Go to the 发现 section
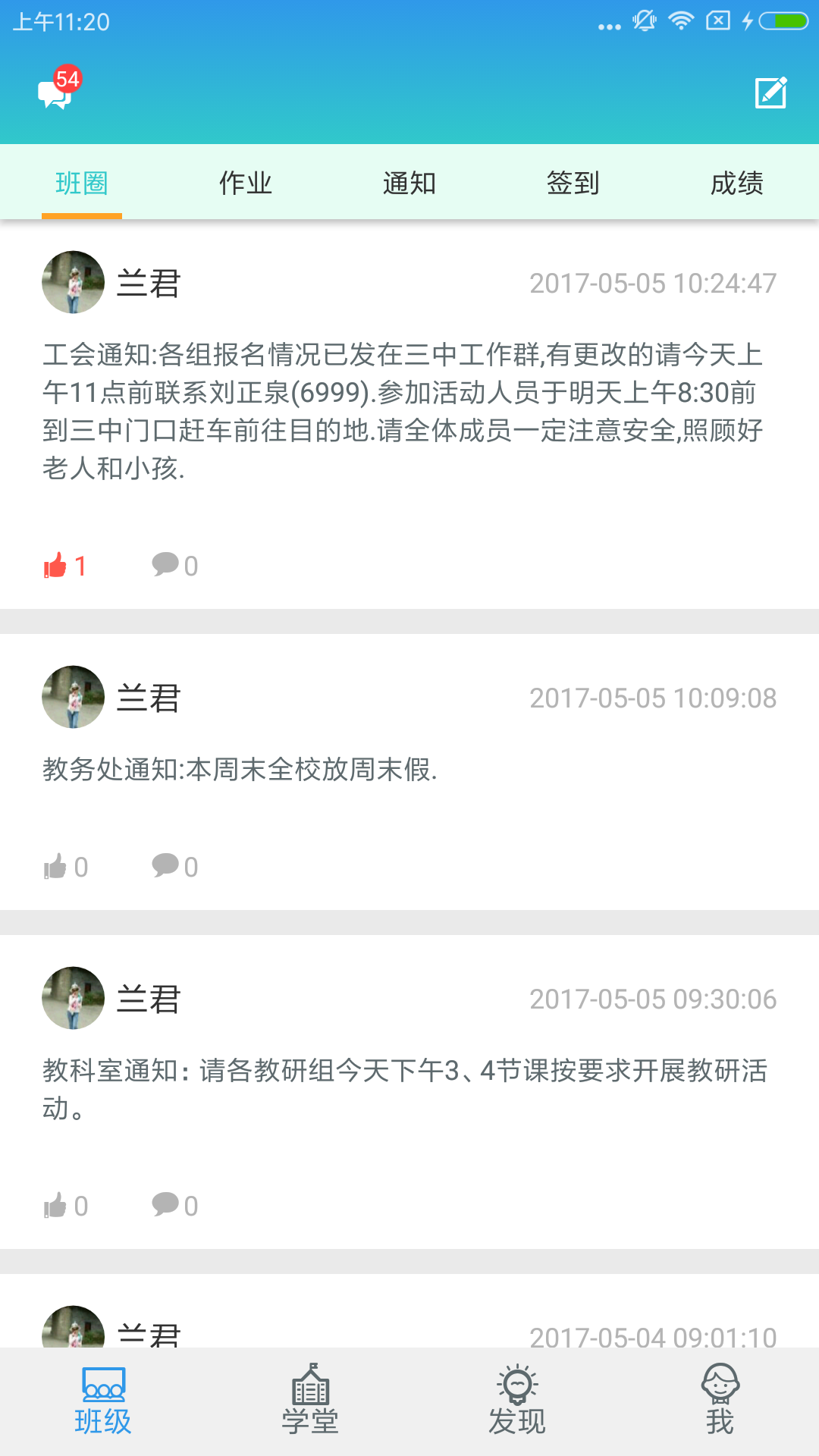Screen dimensions: 819x1456 click(x=517, y=1400)
